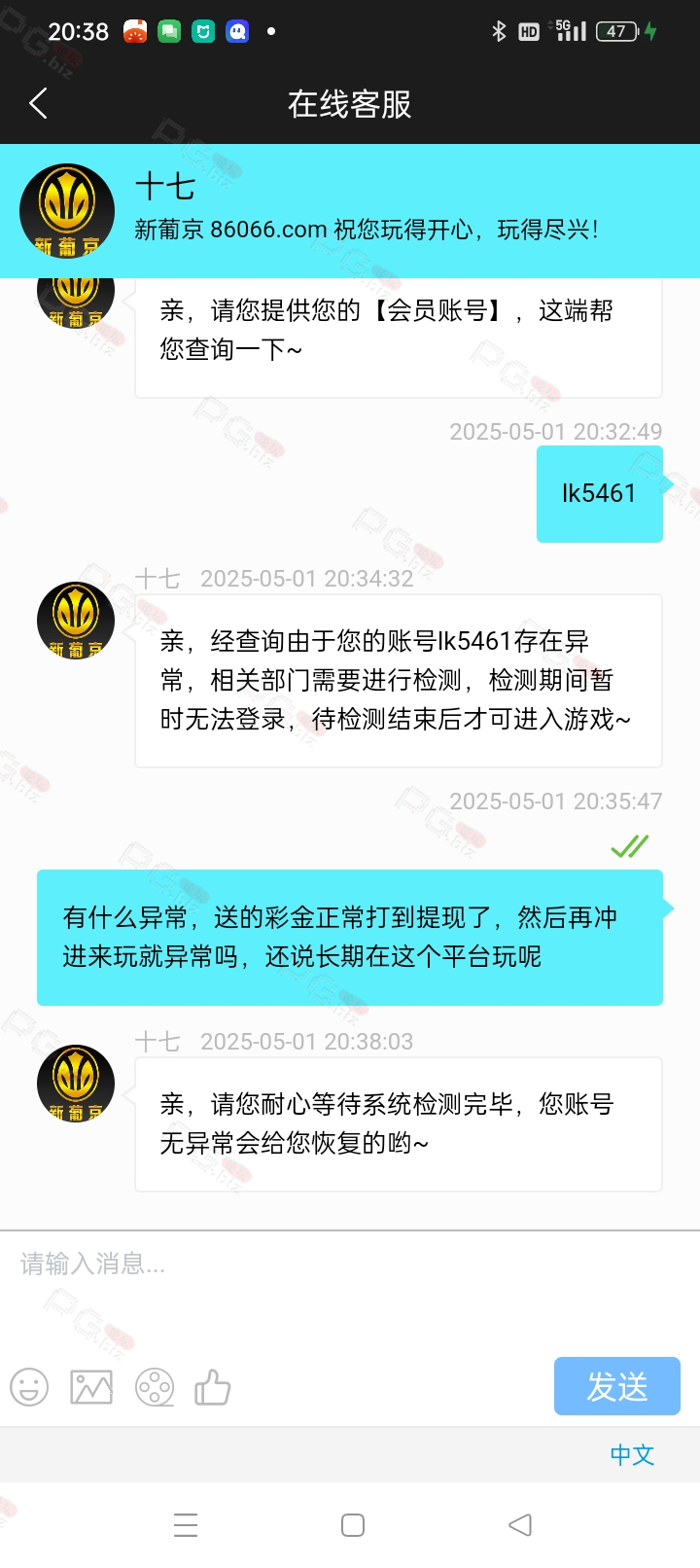Go back using the top-left arrow
The width and height of the screenshot is (700, 1568).
coord(38,103)
